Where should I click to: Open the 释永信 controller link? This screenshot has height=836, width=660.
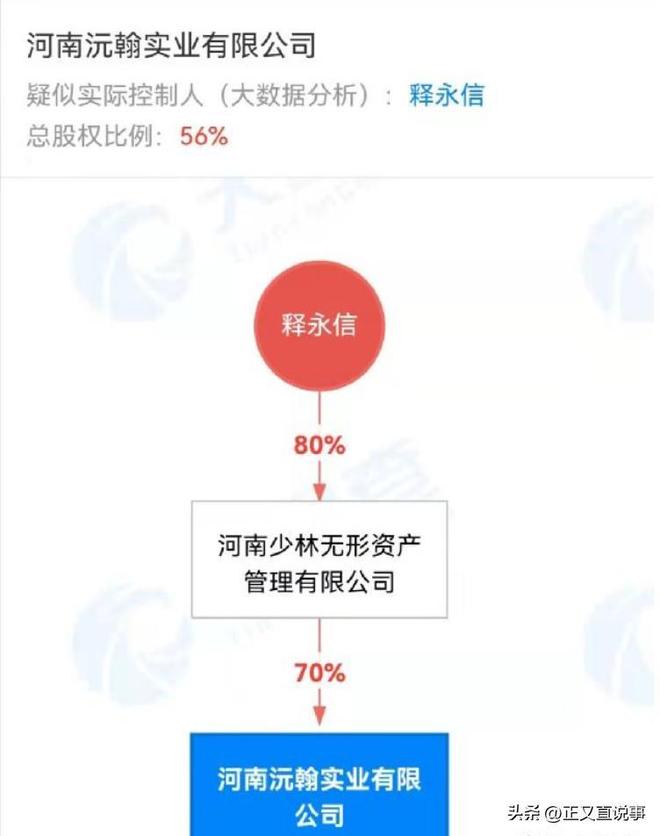[446, 95]
